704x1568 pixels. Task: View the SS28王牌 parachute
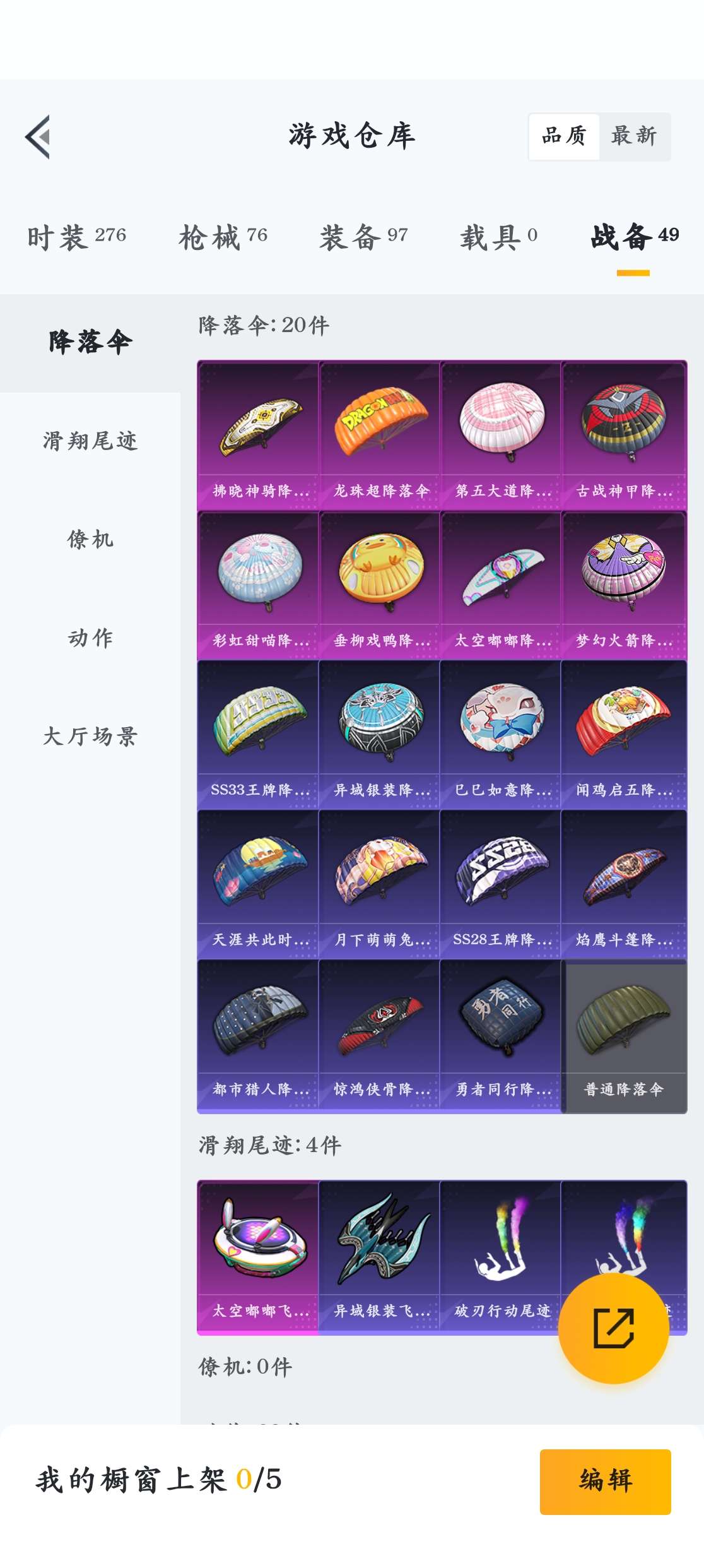(501, 885)
